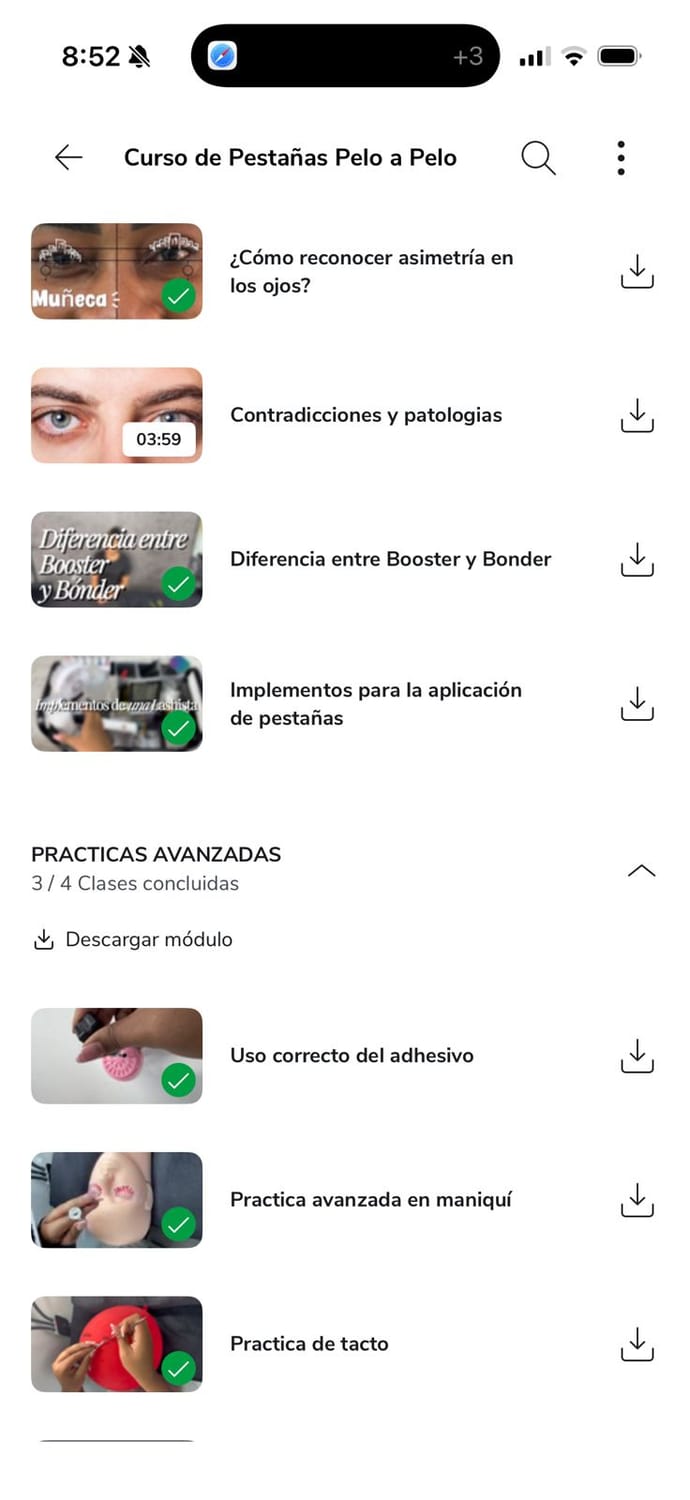Open the Practica de tacto lesson
The width and height of the screenshot is (690, 1500).
pos(309,1343)
